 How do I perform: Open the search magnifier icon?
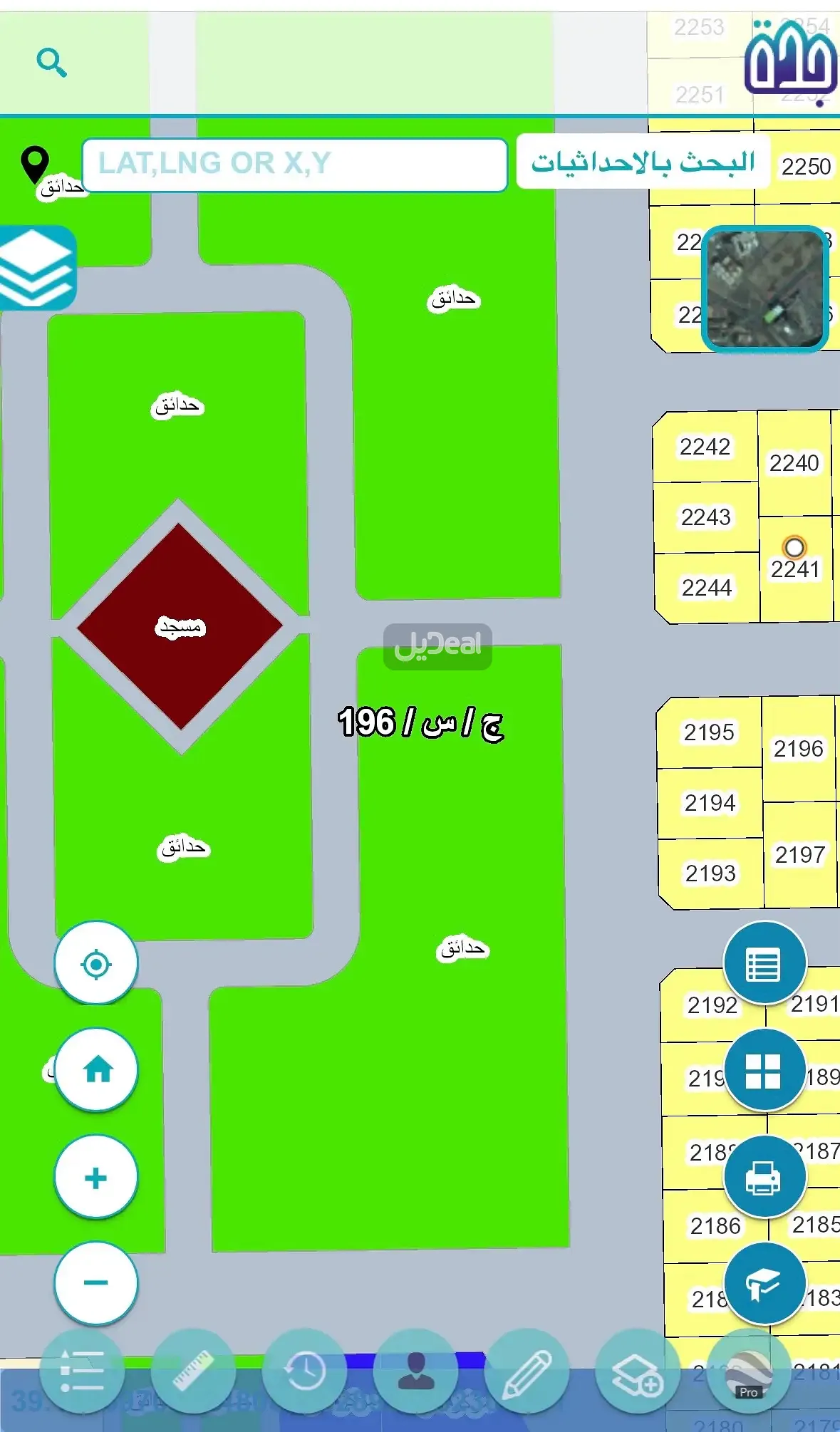pyautogui.click(x=51, y=63)
